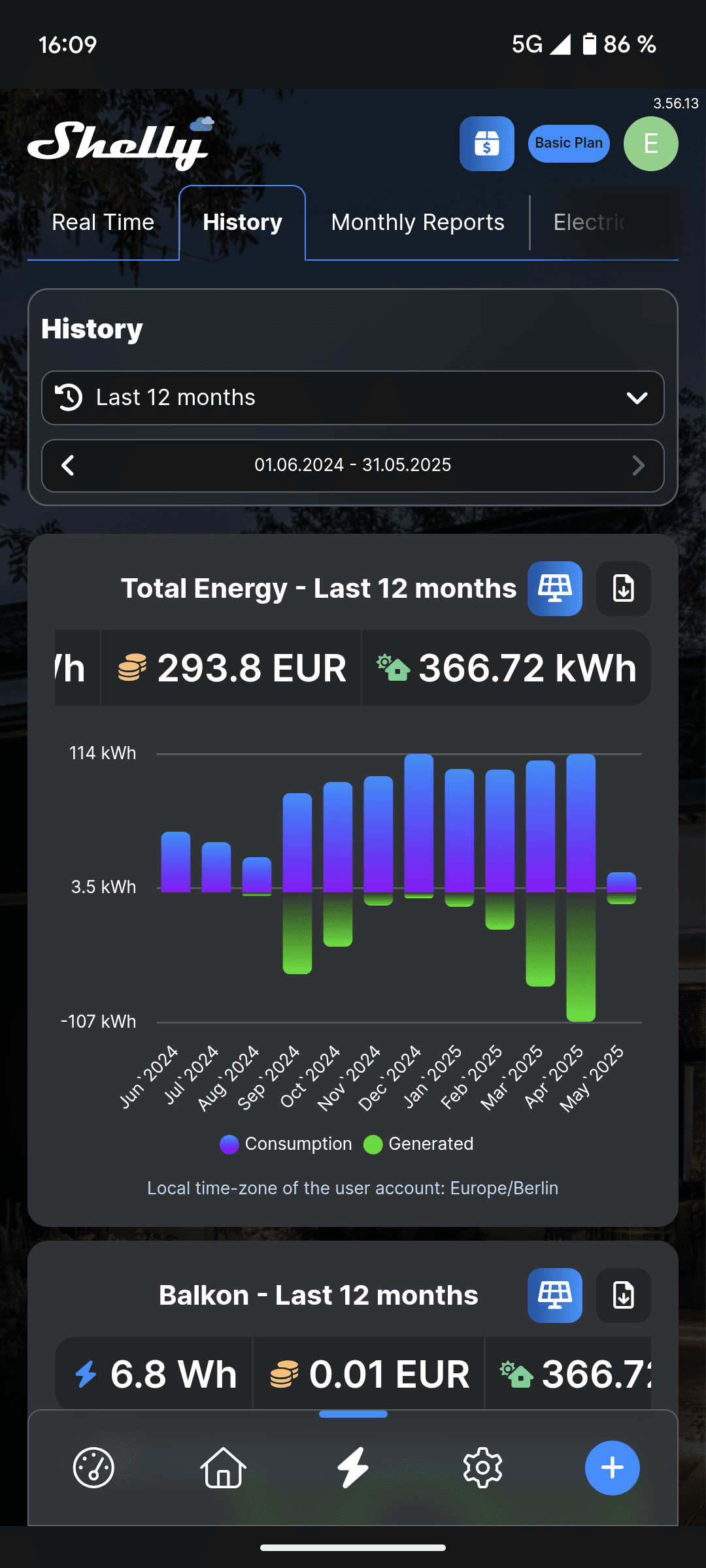Toggle Generated series in chart legend

point(419,1144)
